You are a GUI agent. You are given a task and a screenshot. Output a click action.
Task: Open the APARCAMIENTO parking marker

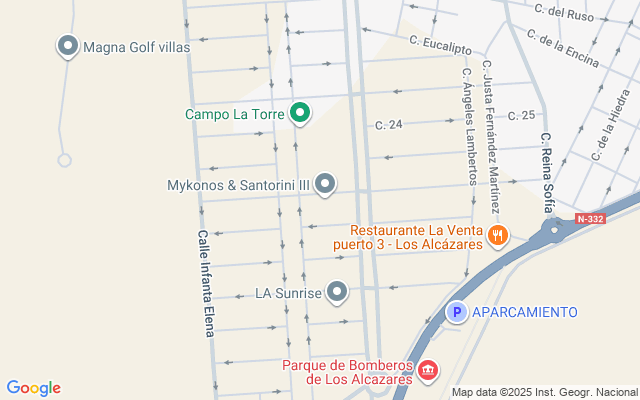click(456, 313)
